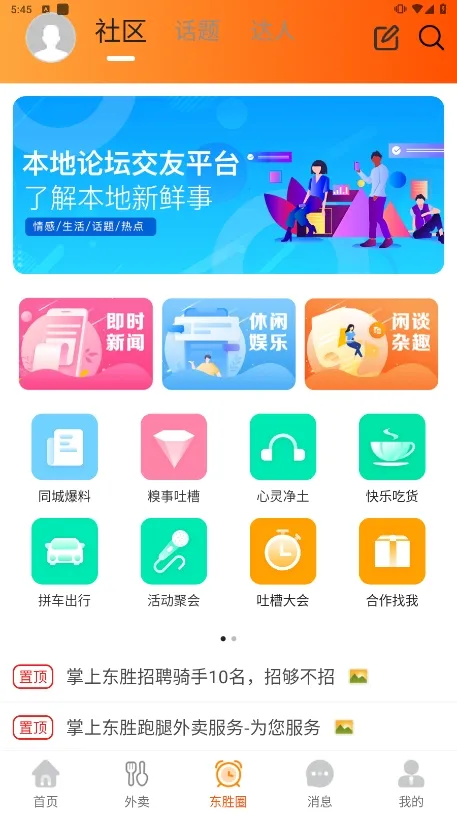Open the profile avatar

point(50,38)
